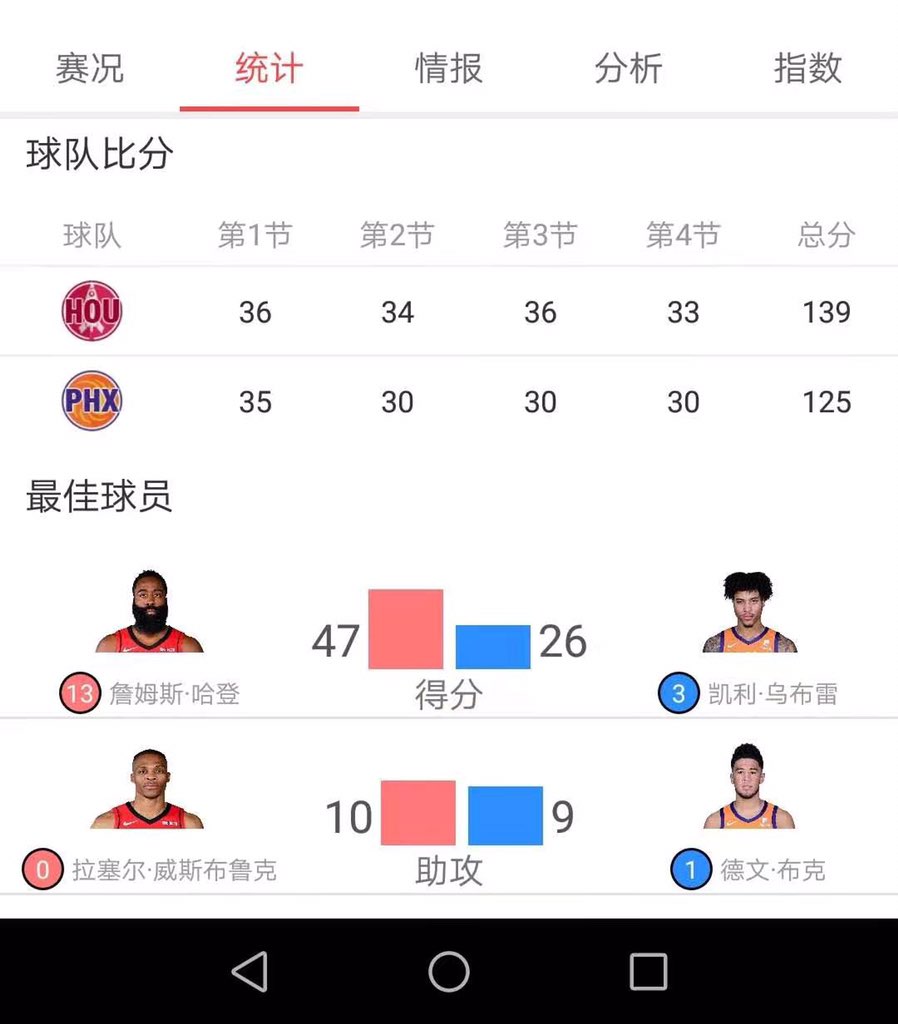The image size is (898, 1024).
Task: Open the 指数 tab
Action: [x=808, y=69]
